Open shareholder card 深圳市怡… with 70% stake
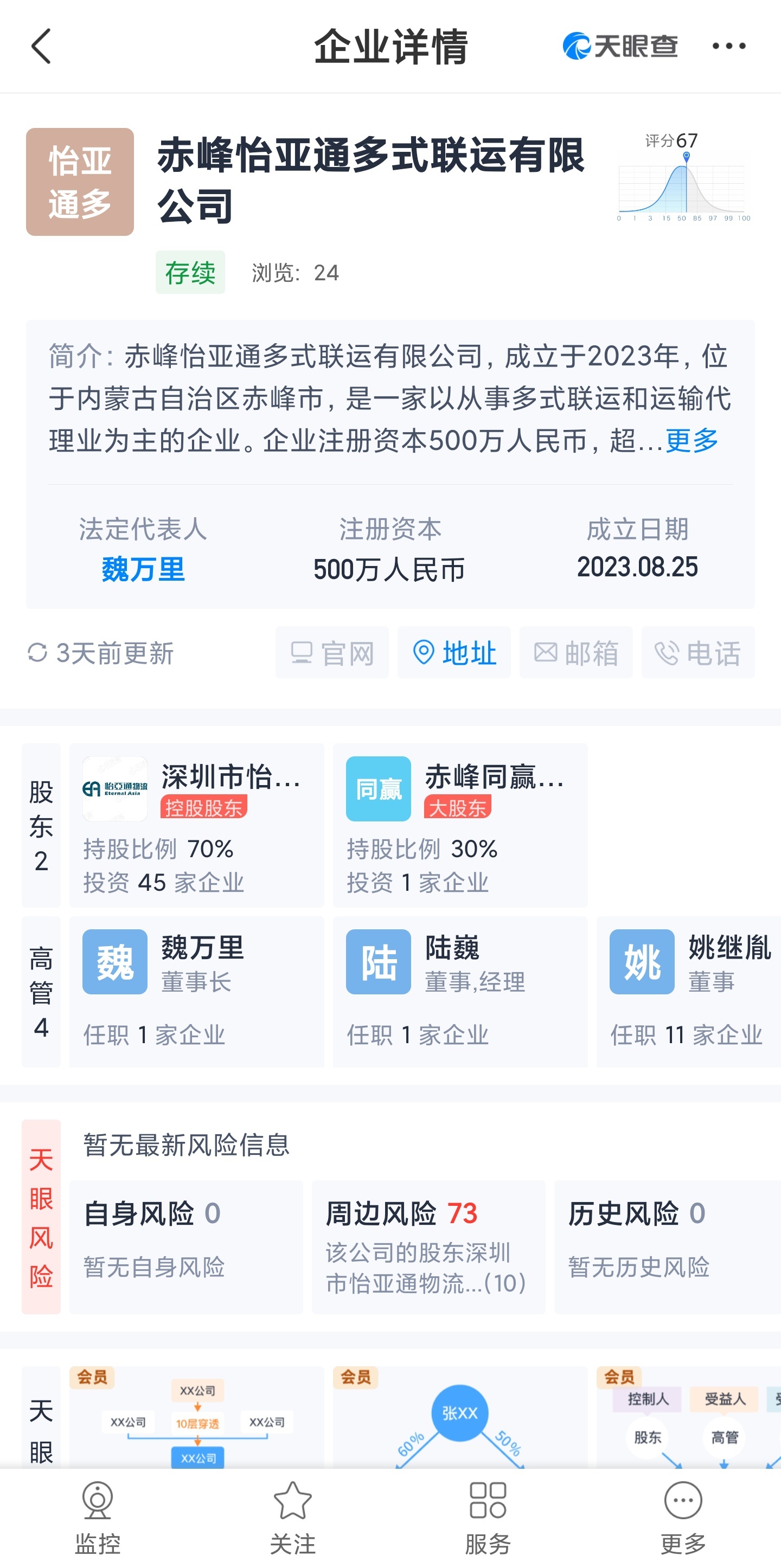Screen dimensions: 781x1568 click(x=197, y=825)
